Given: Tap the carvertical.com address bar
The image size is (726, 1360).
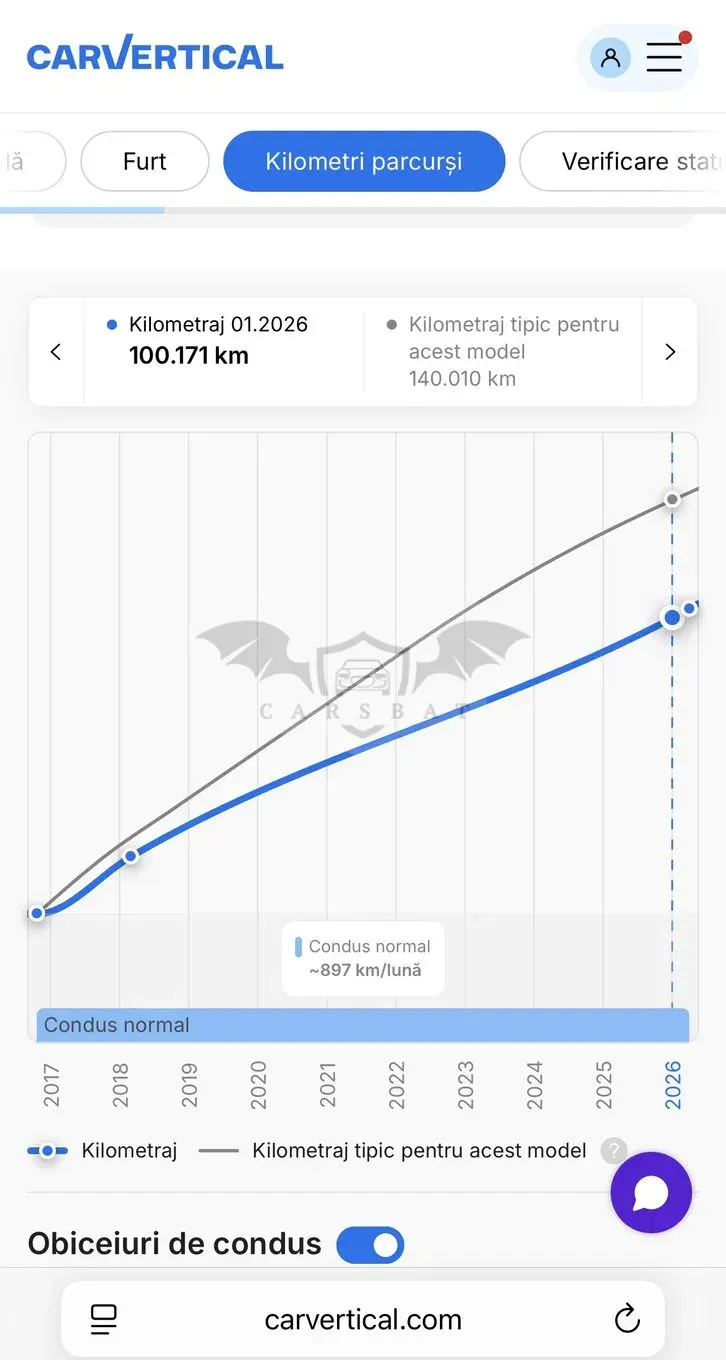Looking at the screenshot, I should (x=363, y=1319).
